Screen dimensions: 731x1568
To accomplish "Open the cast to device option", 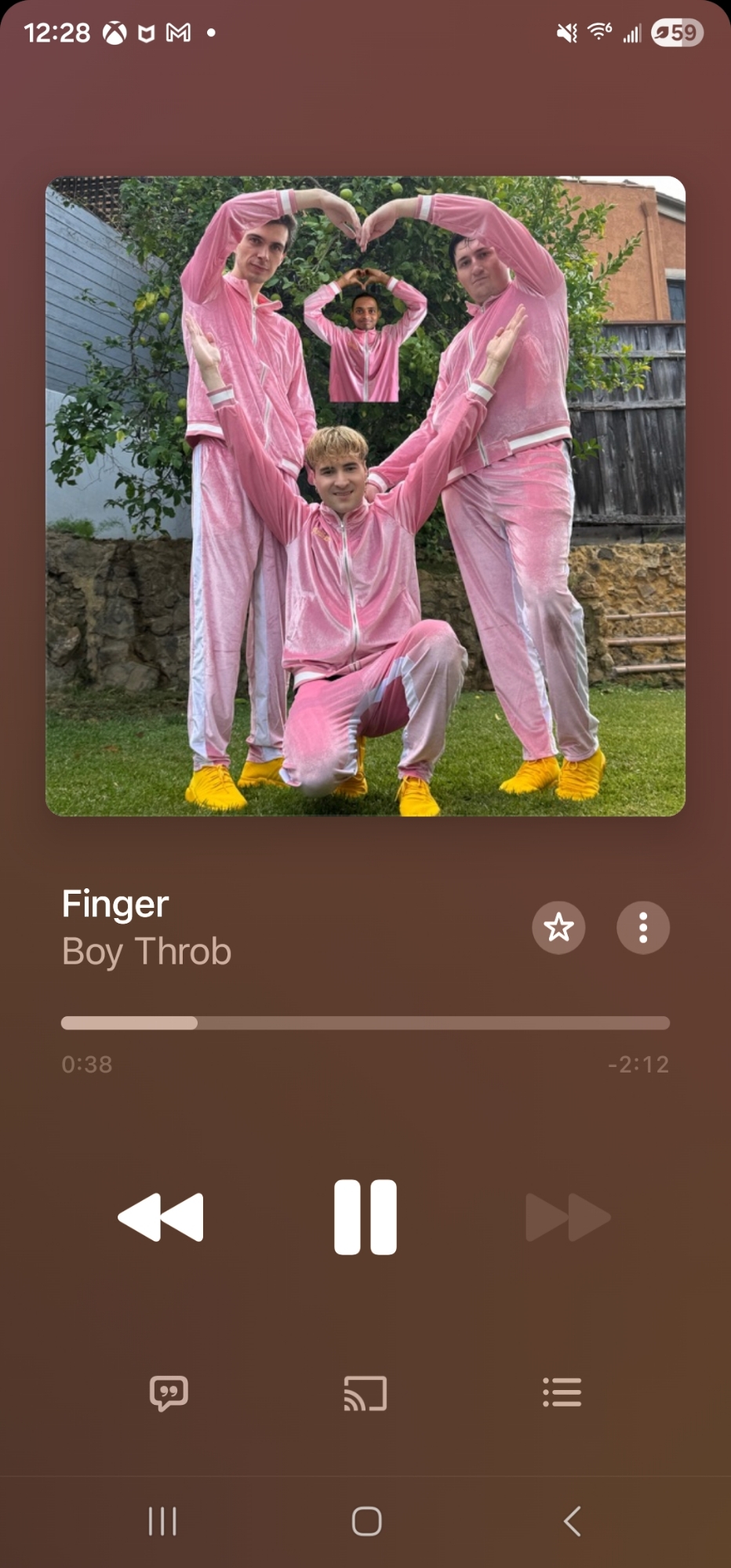I will pyautogui.click(x=365, y=1393).
